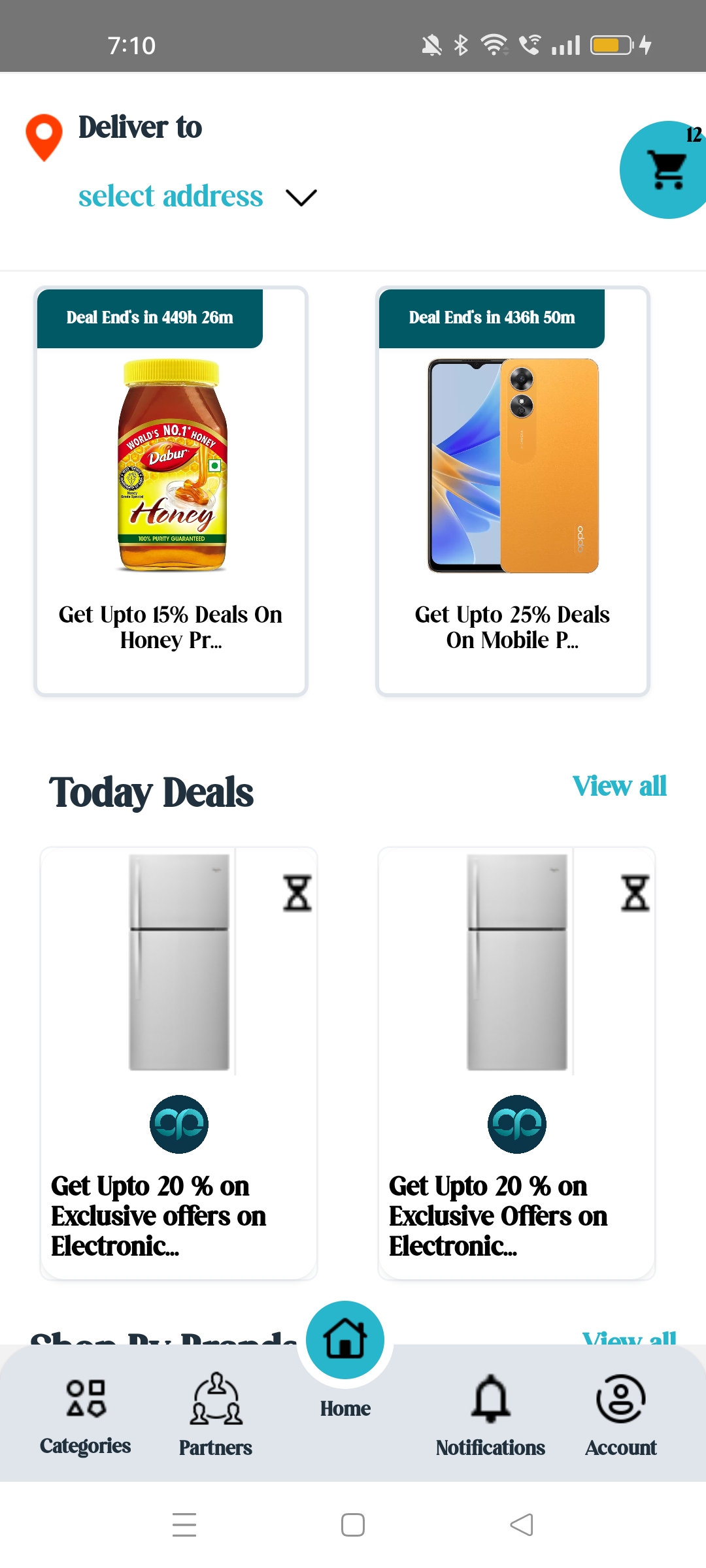The height and width of the screenshot is (1568, 706).
Task: Tap the system back button
Action: click(x=522, y=1525)
